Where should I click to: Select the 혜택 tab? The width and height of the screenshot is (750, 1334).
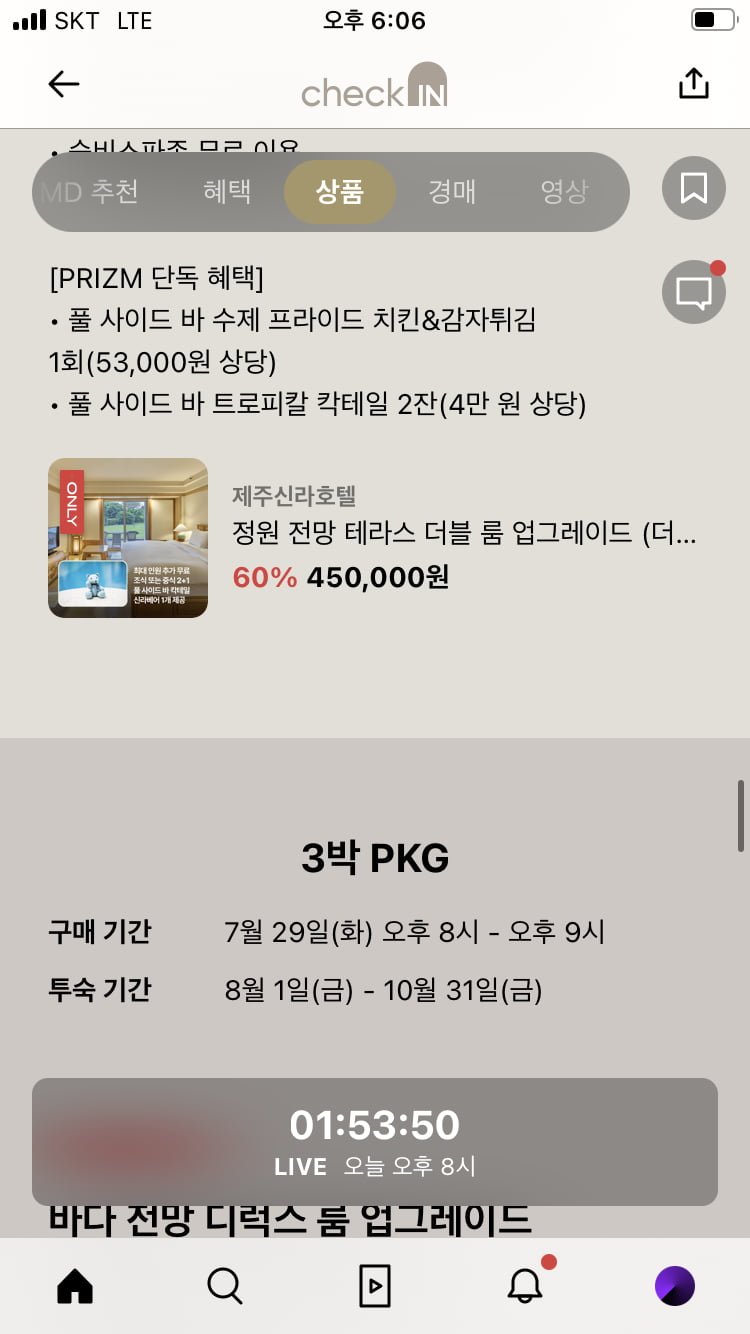pyautogui.click(x=227, y=192)
